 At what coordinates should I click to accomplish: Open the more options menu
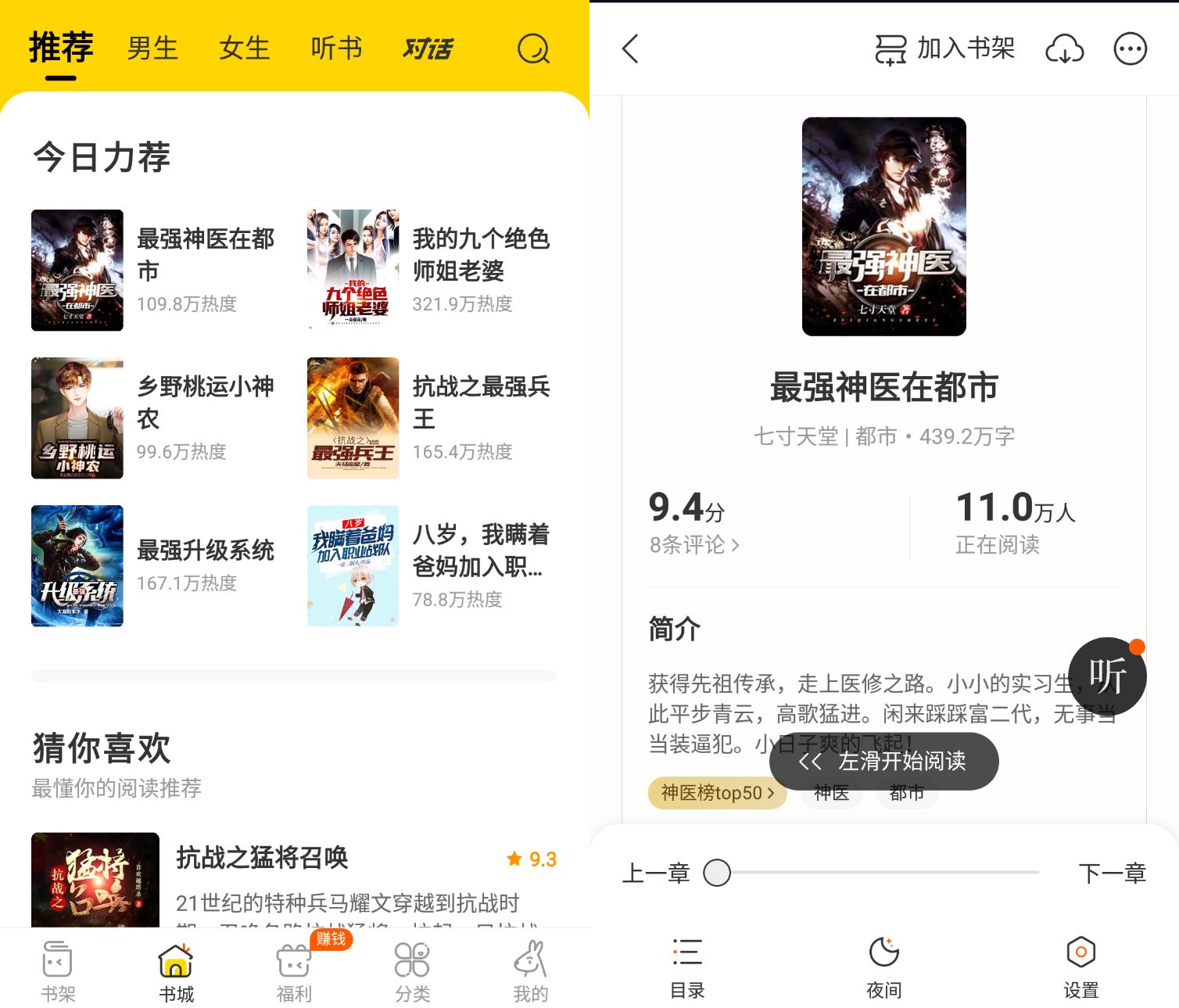[x=1130, y=49]
